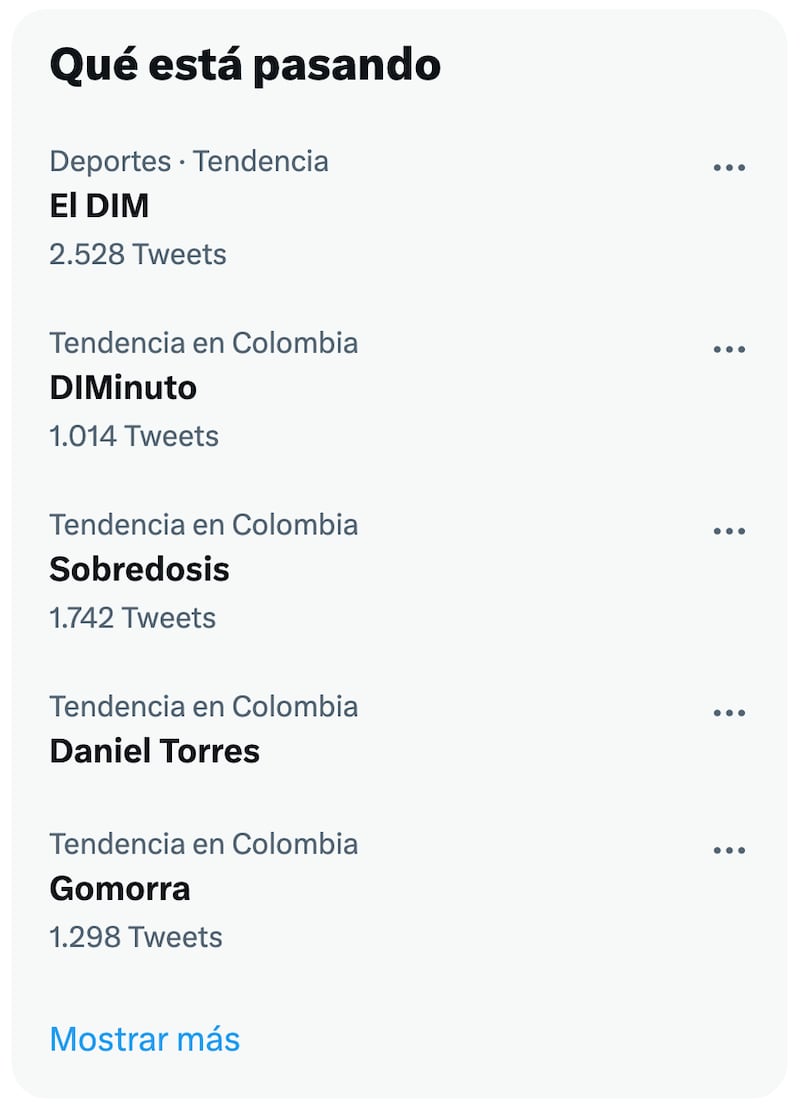Image resolution: width=800 pixels, height=1112 pixels.
Task: Open the Daniel Torres trend
Action: (x=155, y=751)
